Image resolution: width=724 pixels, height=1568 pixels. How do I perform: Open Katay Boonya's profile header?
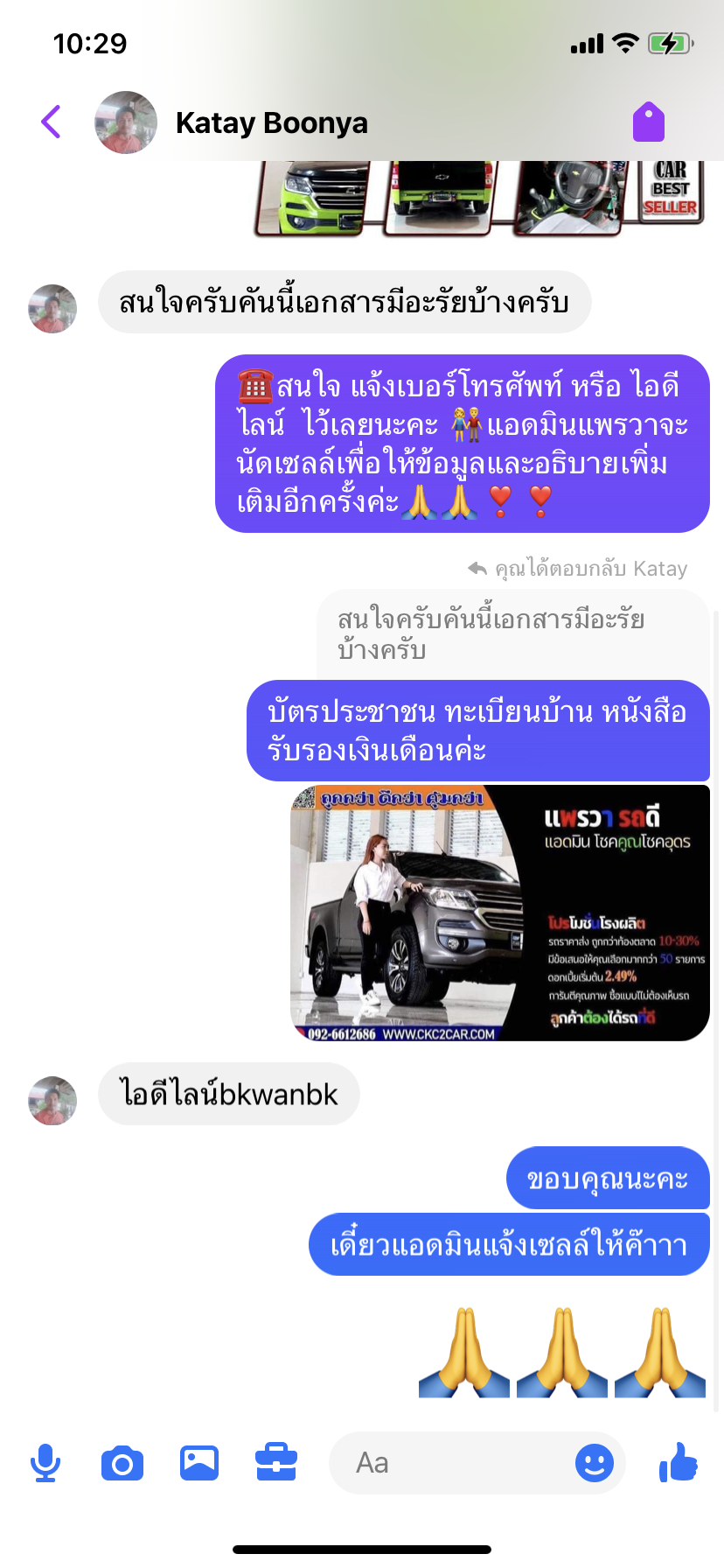[x=232, y=122]
